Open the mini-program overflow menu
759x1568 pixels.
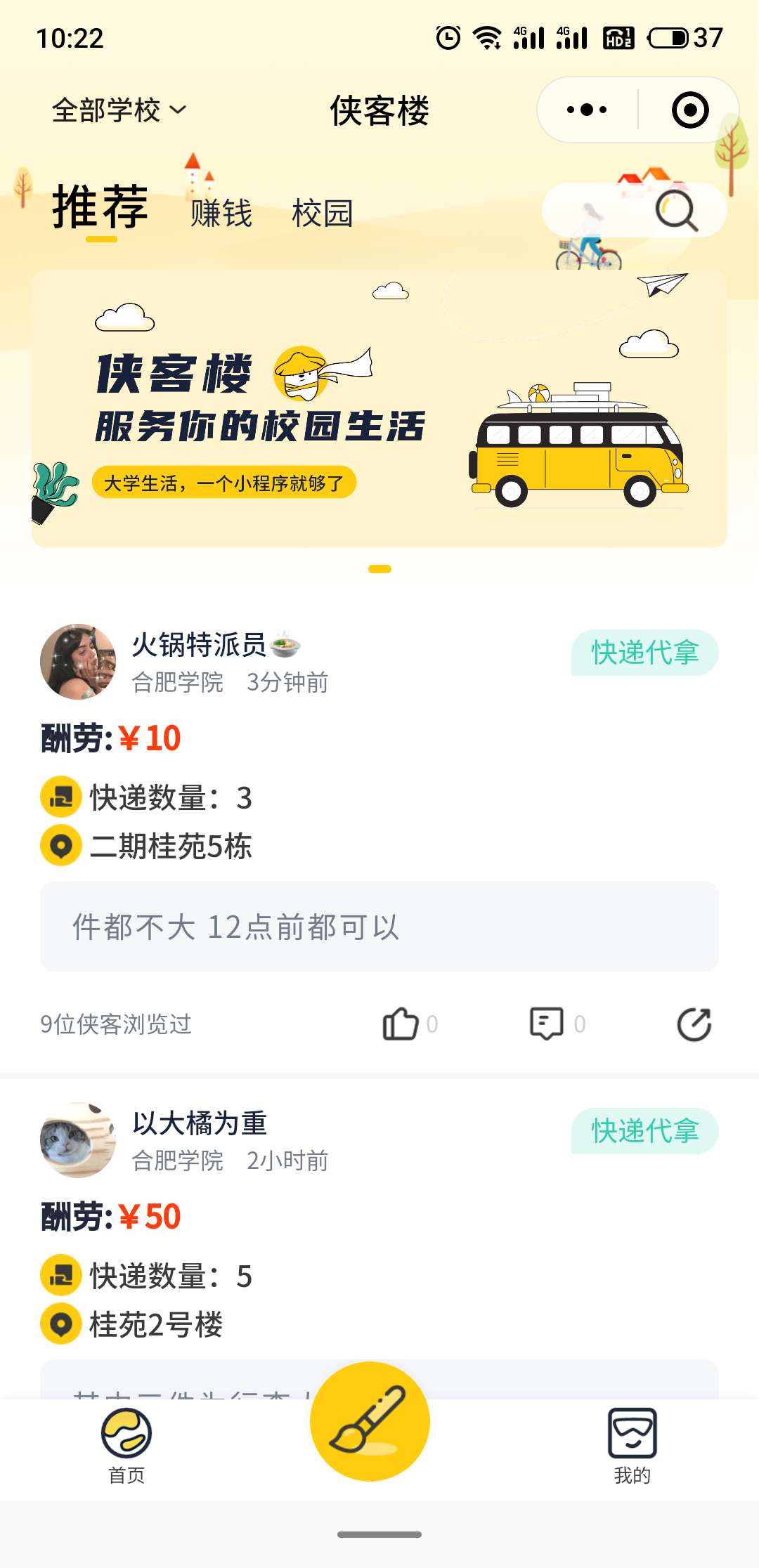pos(587,110)
